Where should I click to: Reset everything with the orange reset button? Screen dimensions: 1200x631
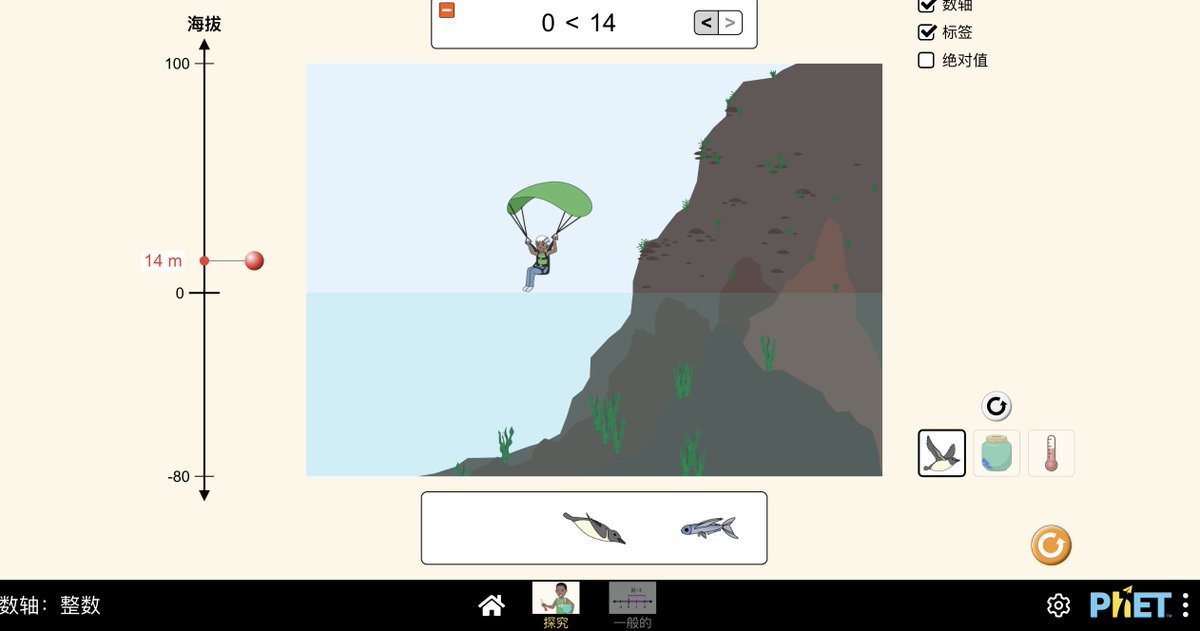coord(1051,546)
